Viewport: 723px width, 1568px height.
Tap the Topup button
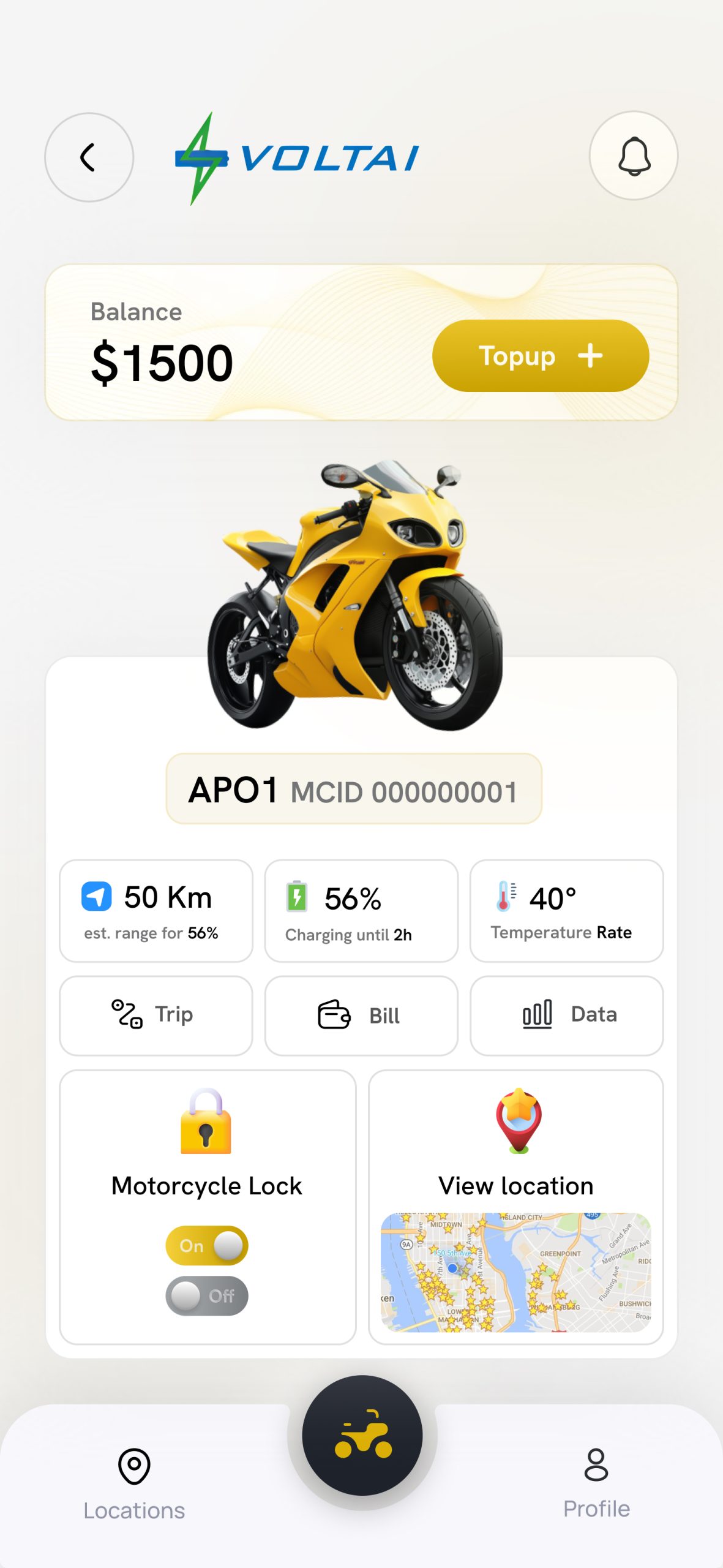tap(540, 356)
